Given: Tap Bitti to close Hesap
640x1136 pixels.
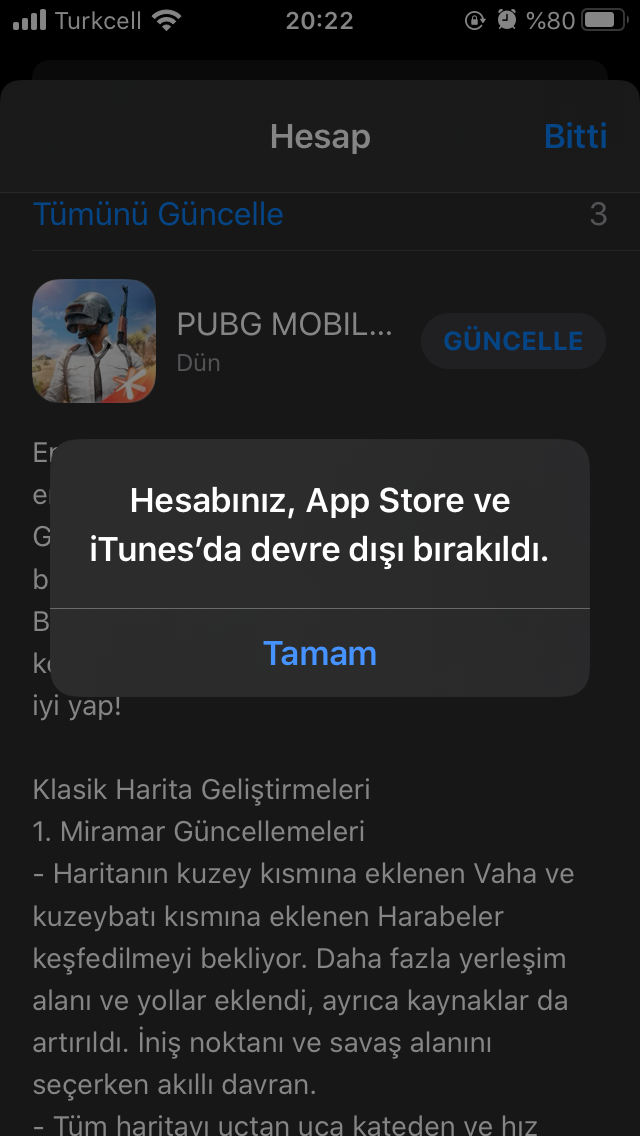Looking at the screenshot, I should tap(575, 136).
